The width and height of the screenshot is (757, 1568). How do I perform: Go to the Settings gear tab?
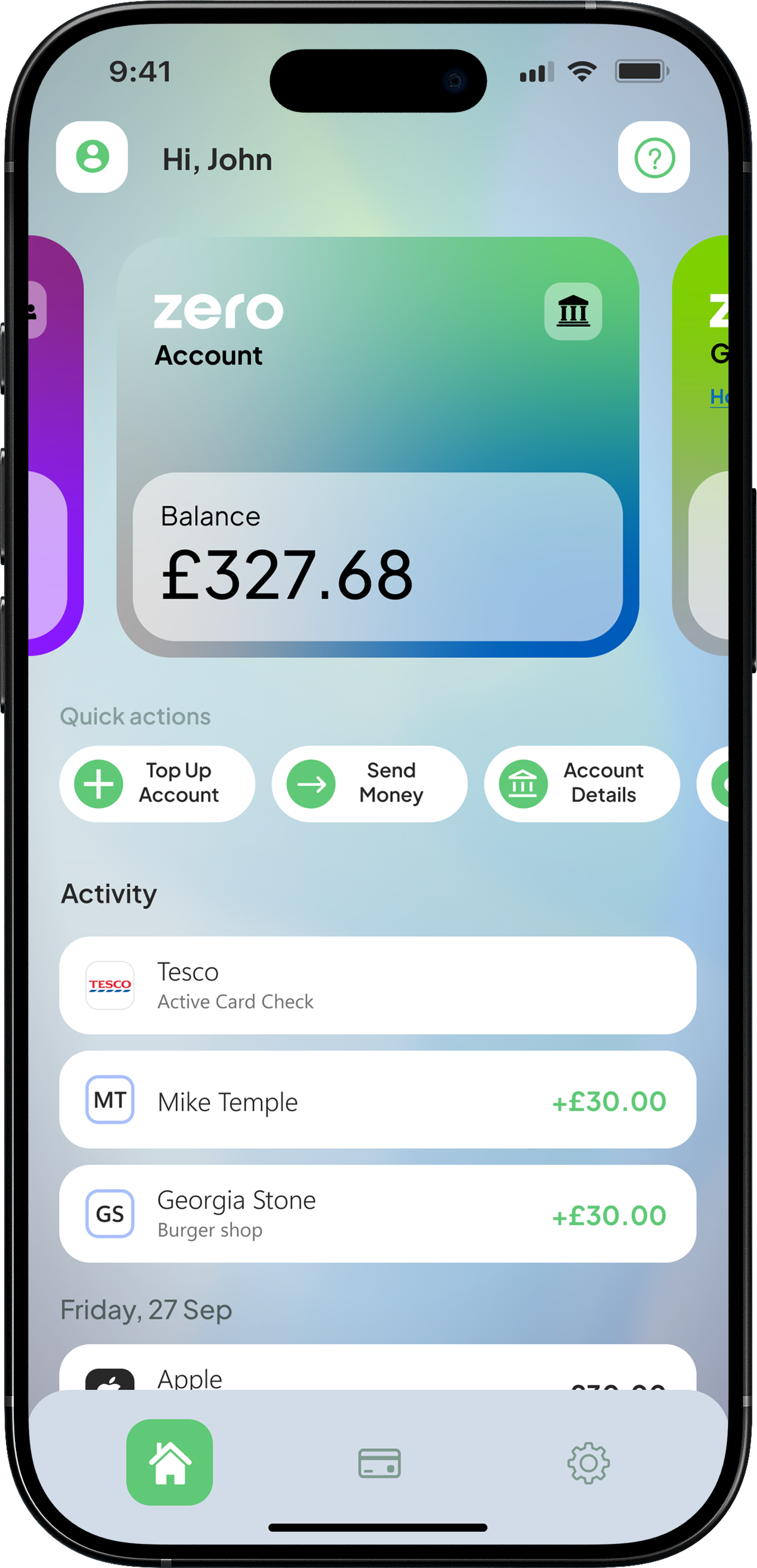pyautogui.click(x=588, y=1462)
